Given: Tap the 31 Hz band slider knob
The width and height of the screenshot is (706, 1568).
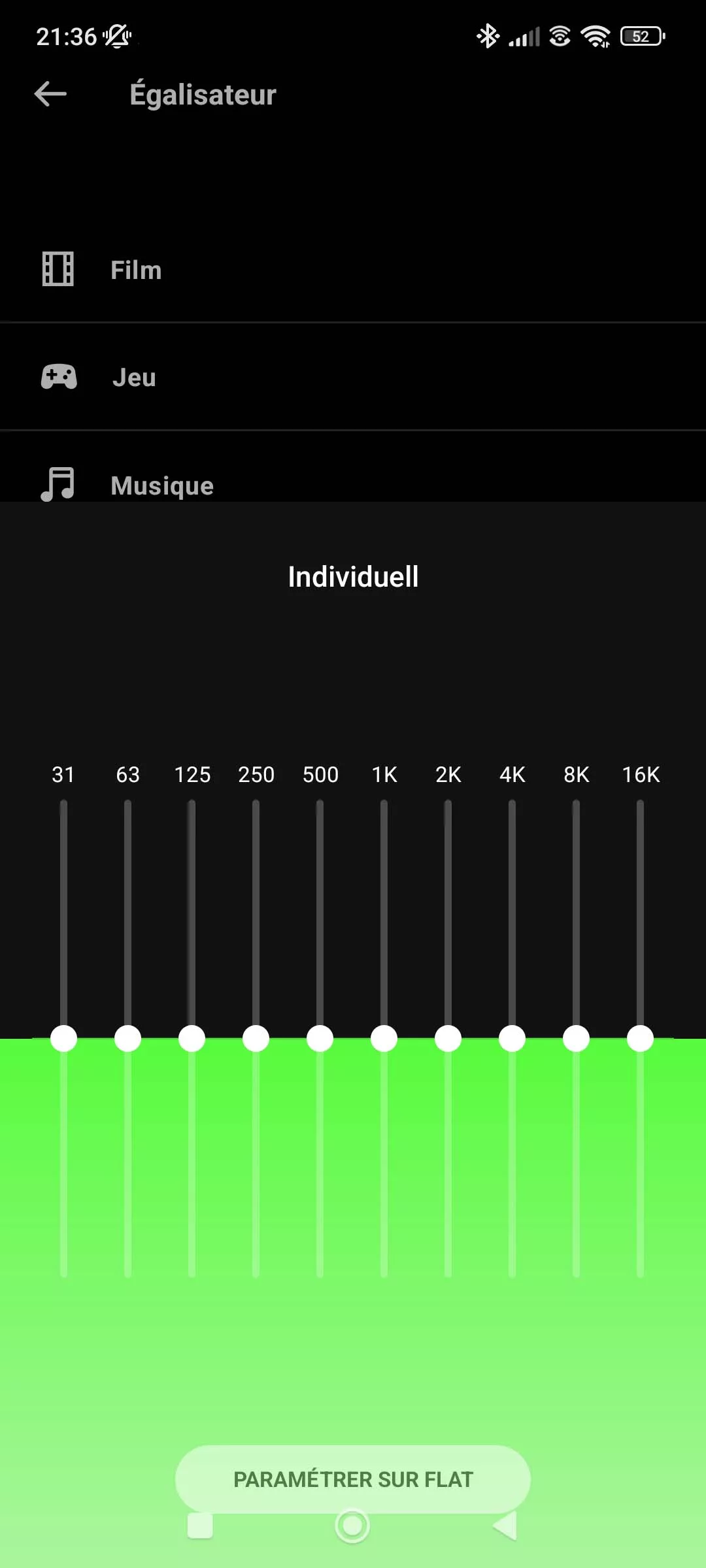Looking at the screenshot, I should pyautogui.click(x=63, y=1038).
